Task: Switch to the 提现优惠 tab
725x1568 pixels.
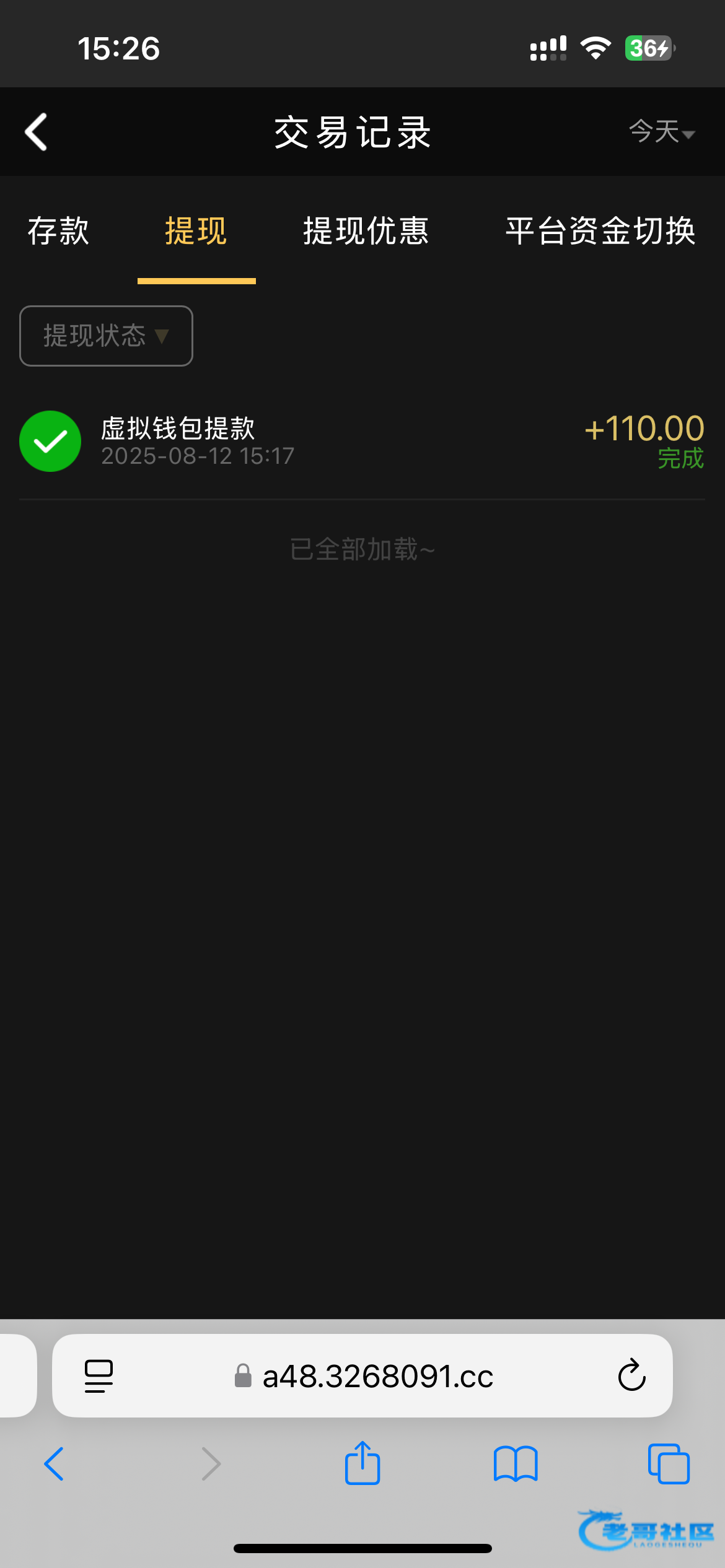Action: (366, 232)
